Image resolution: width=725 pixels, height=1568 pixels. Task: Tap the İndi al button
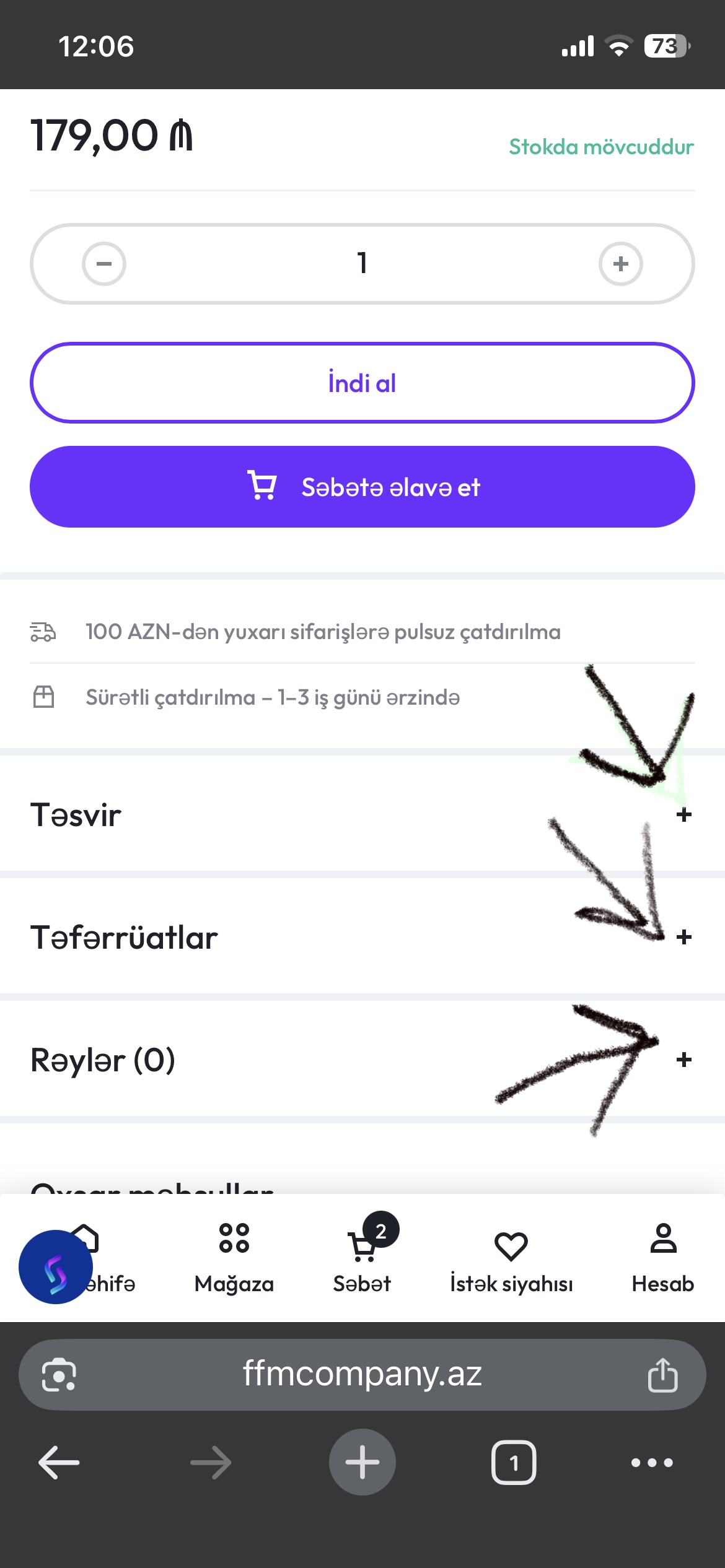pyautogui.click(x=362, y=383)
